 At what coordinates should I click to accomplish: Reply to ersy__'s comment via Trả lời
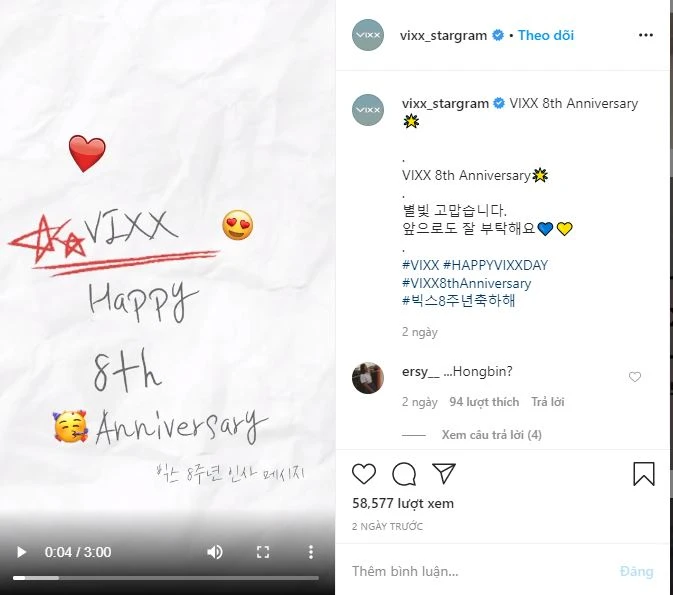point(547,402)
